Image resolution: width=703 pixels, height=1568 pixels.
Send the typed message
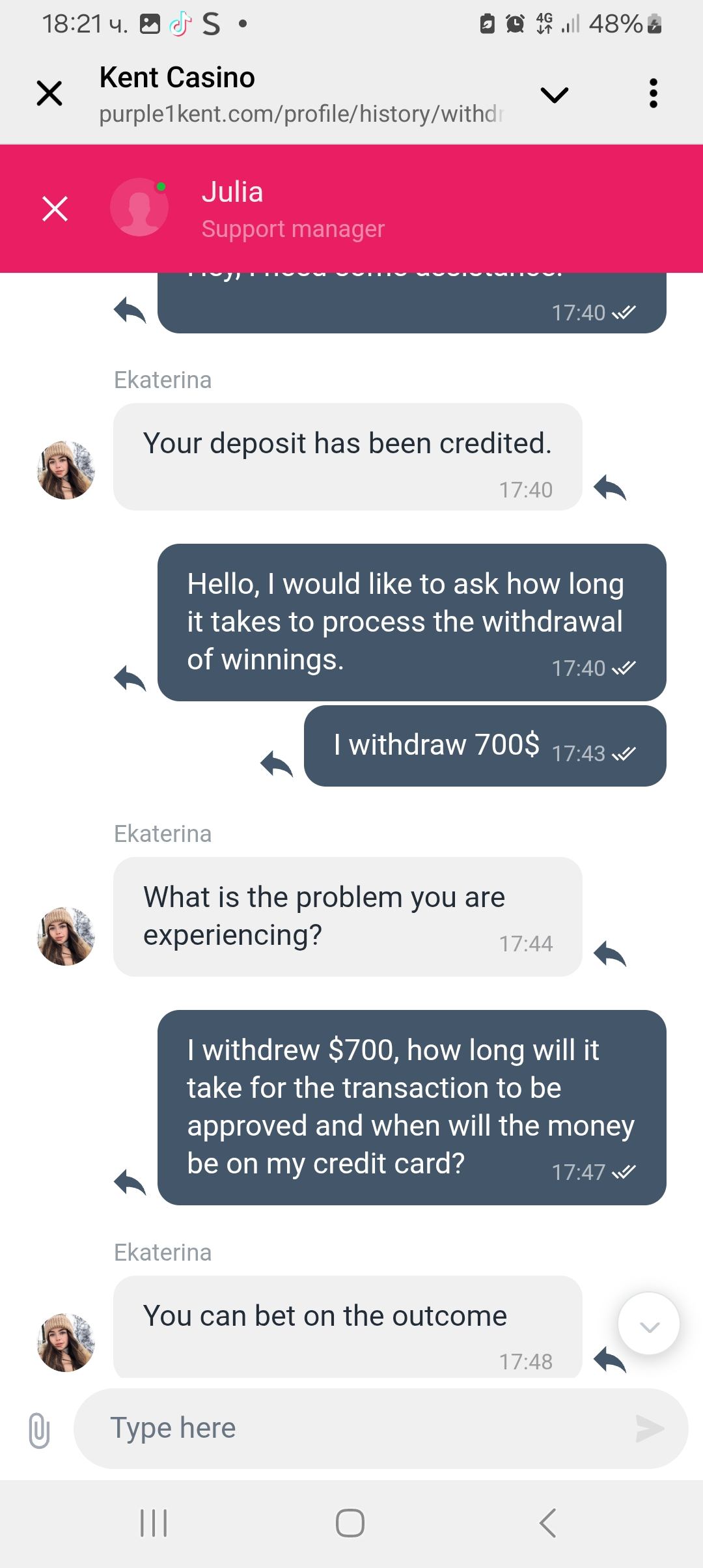(x=650, y=1429)
